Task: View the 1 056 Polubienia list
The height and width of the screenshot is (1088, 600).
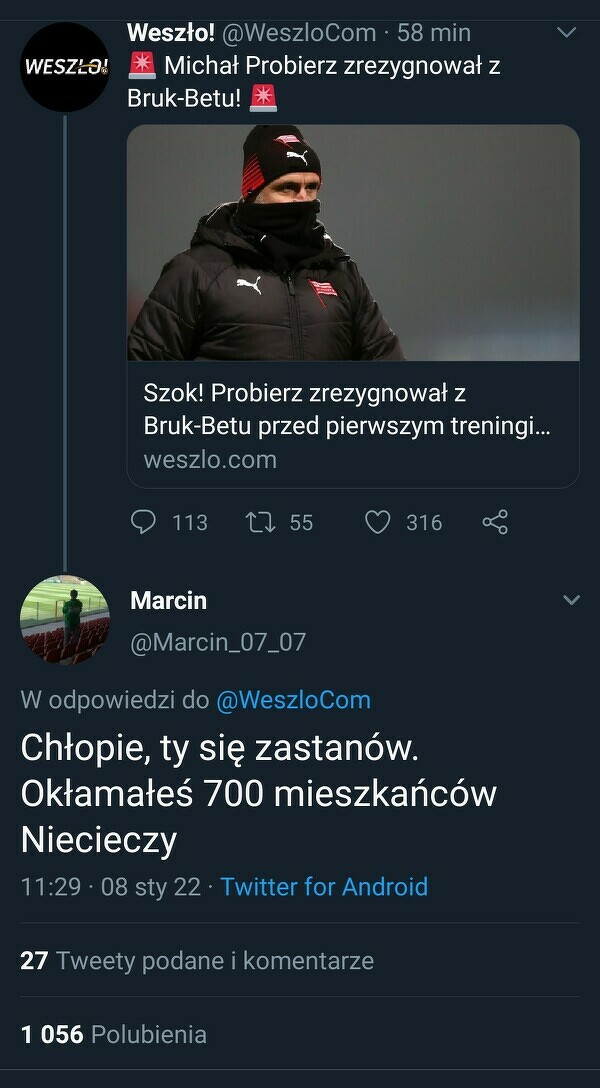Action: 113,1034
